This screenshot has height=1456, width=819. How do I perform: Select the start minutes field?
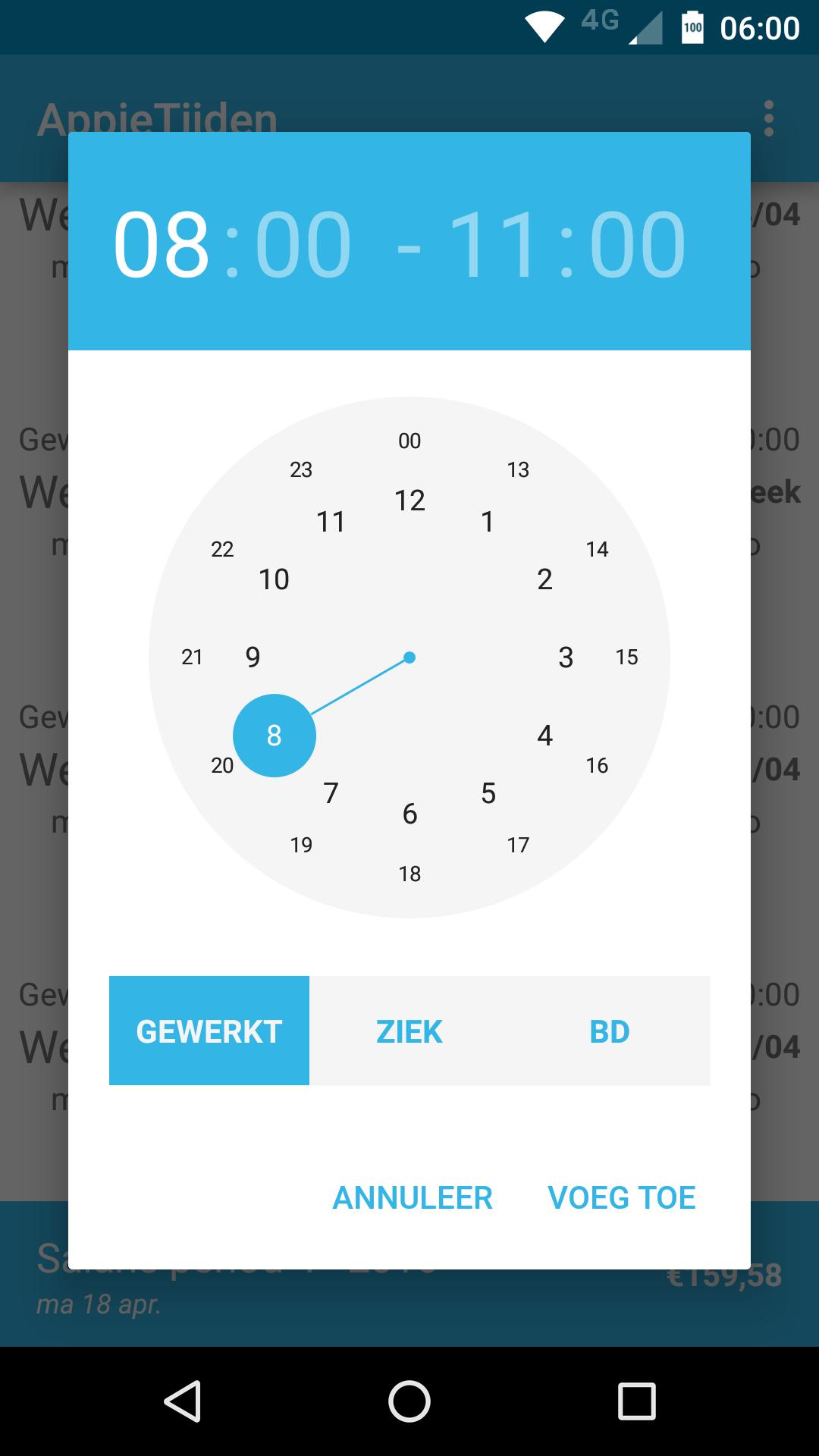click(303, 244)
